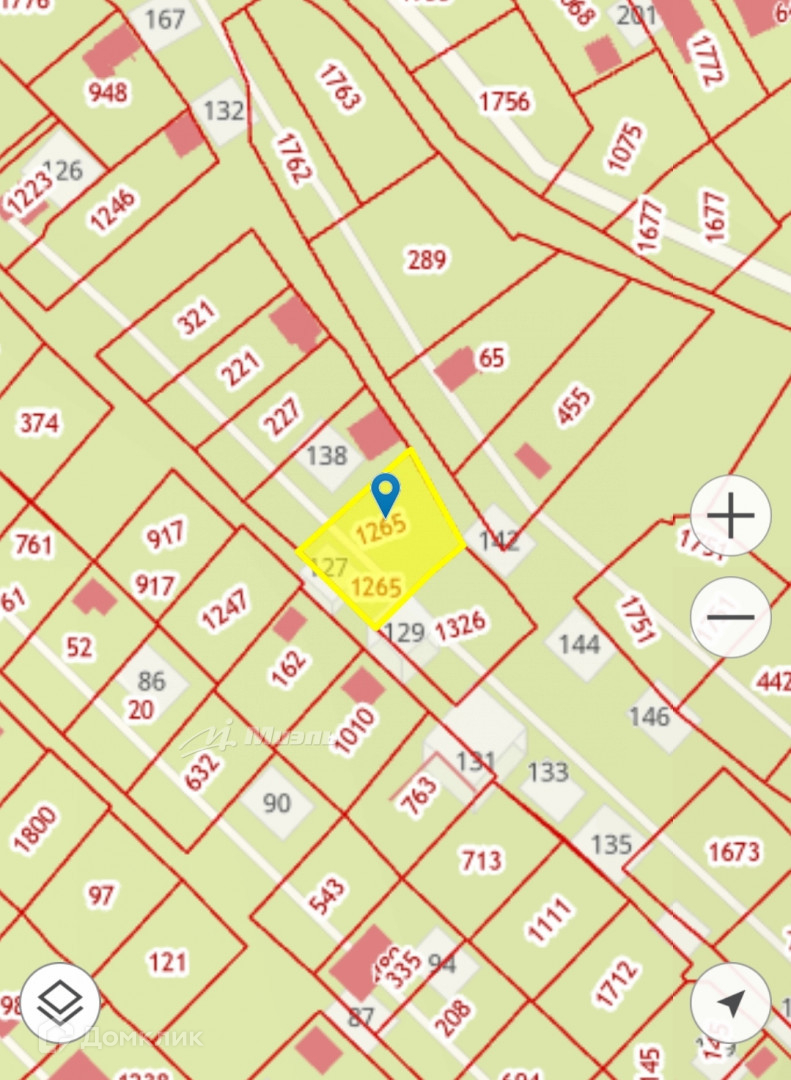Center map on my location
791x1080 pixels.
point(731,1003)
